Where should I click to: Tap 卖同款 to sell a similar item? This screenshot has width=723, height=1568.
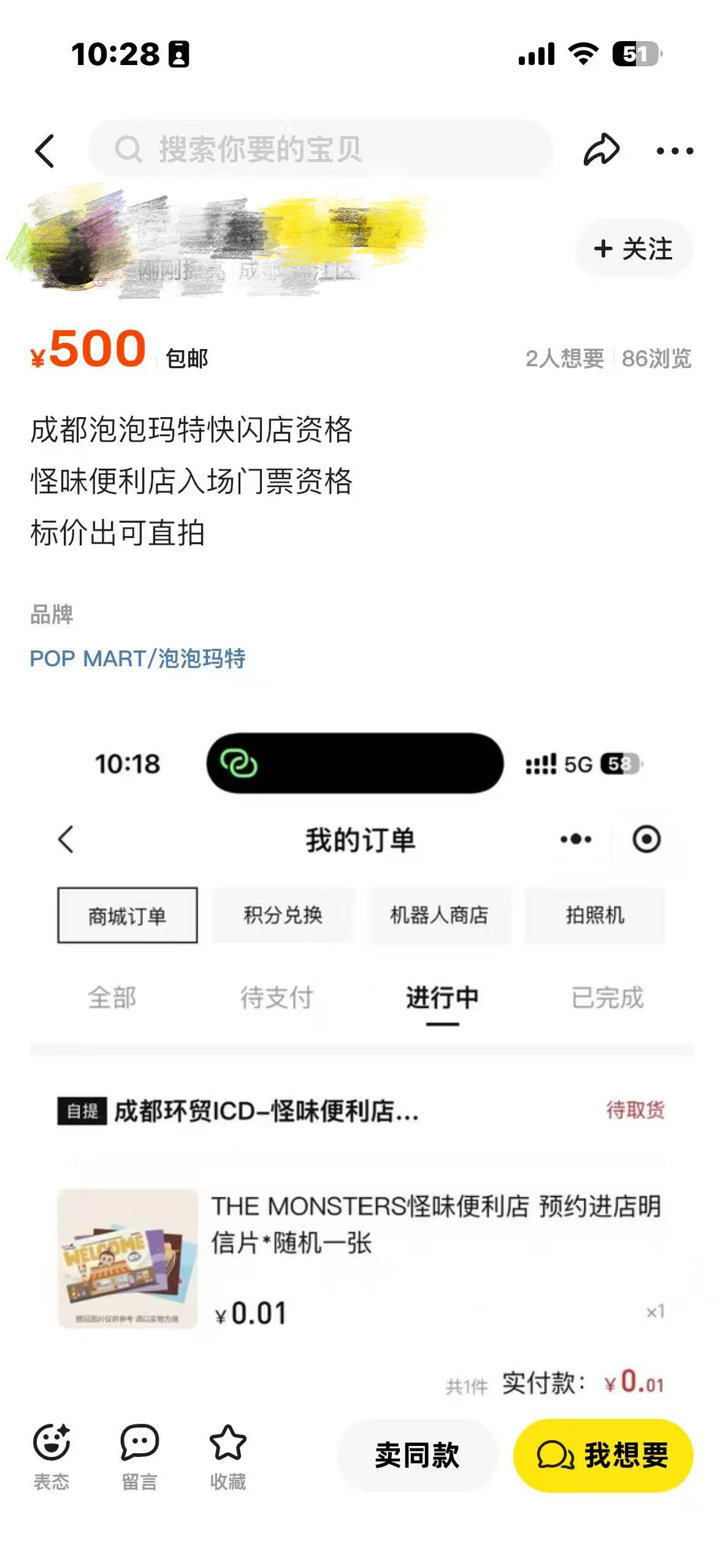click(416, 1455)
